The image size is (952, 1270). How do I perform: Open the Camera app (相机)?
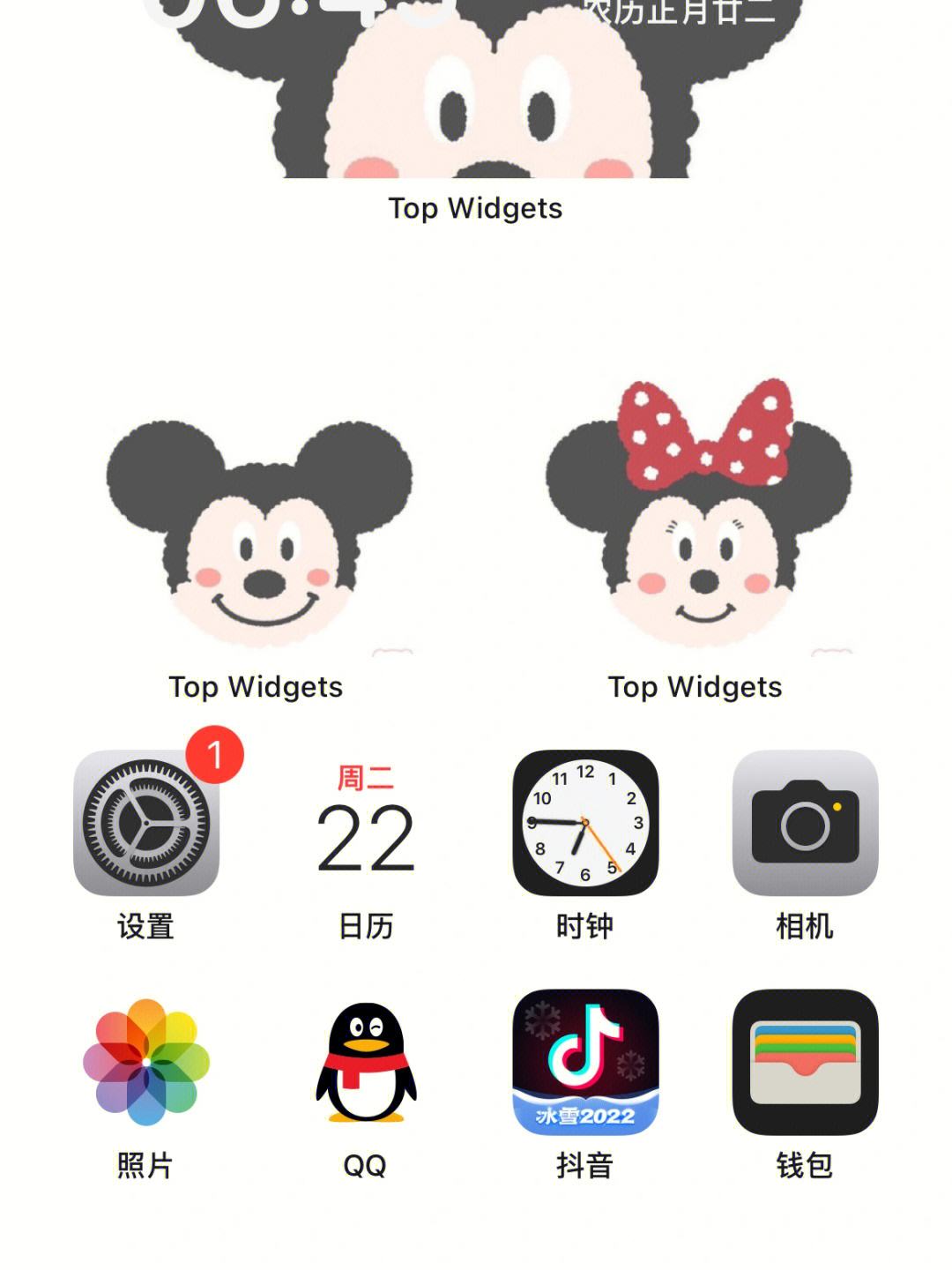(x=805, y=823)
